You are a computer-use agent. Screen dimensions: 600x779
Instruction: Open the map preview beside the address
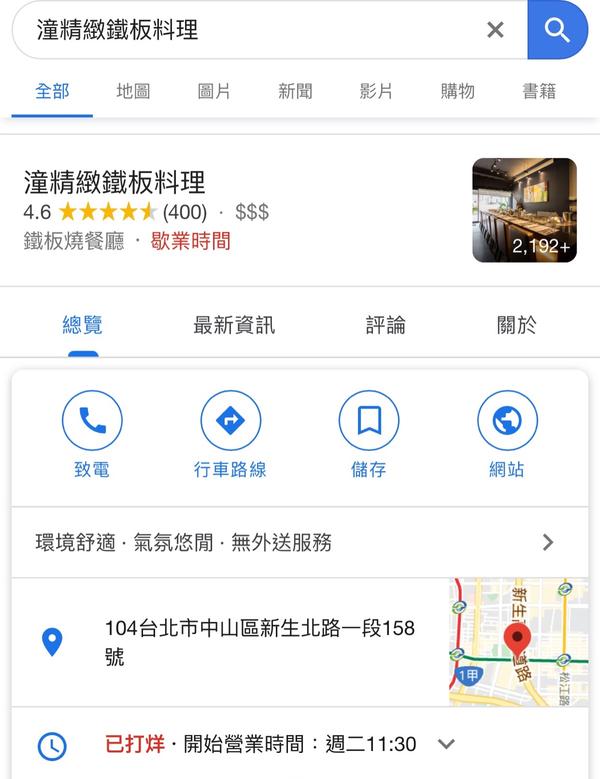tap(518, 641)
